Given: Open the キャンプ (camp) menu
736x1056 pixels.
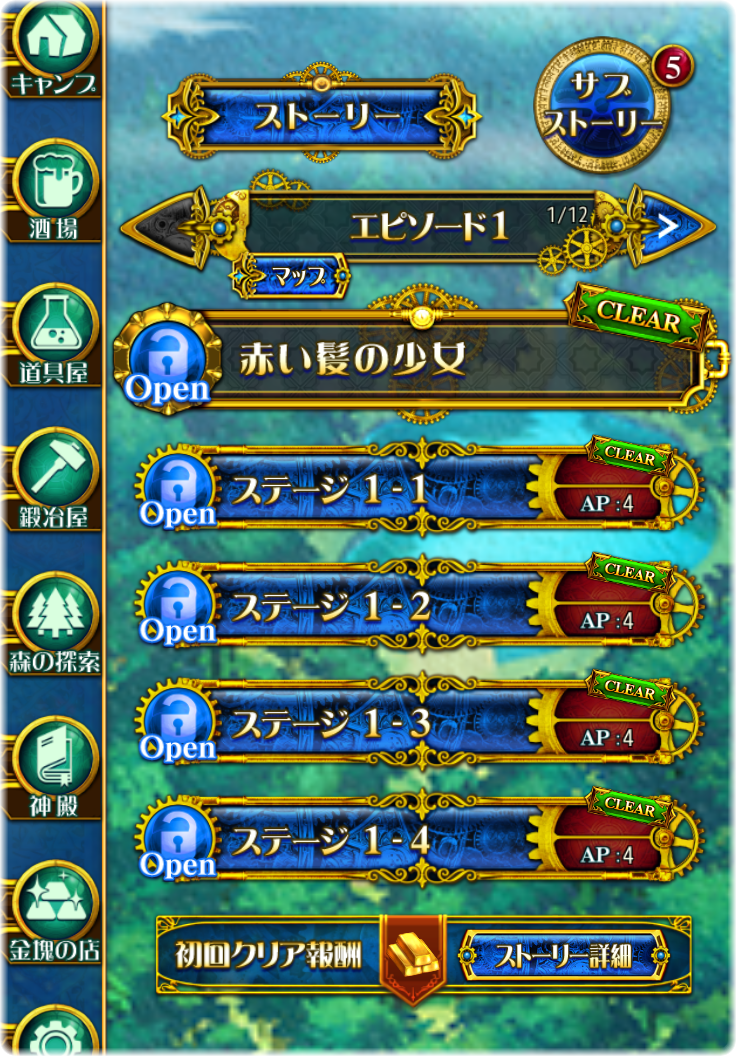Looking at the screenshot, I should coord(55,48).
